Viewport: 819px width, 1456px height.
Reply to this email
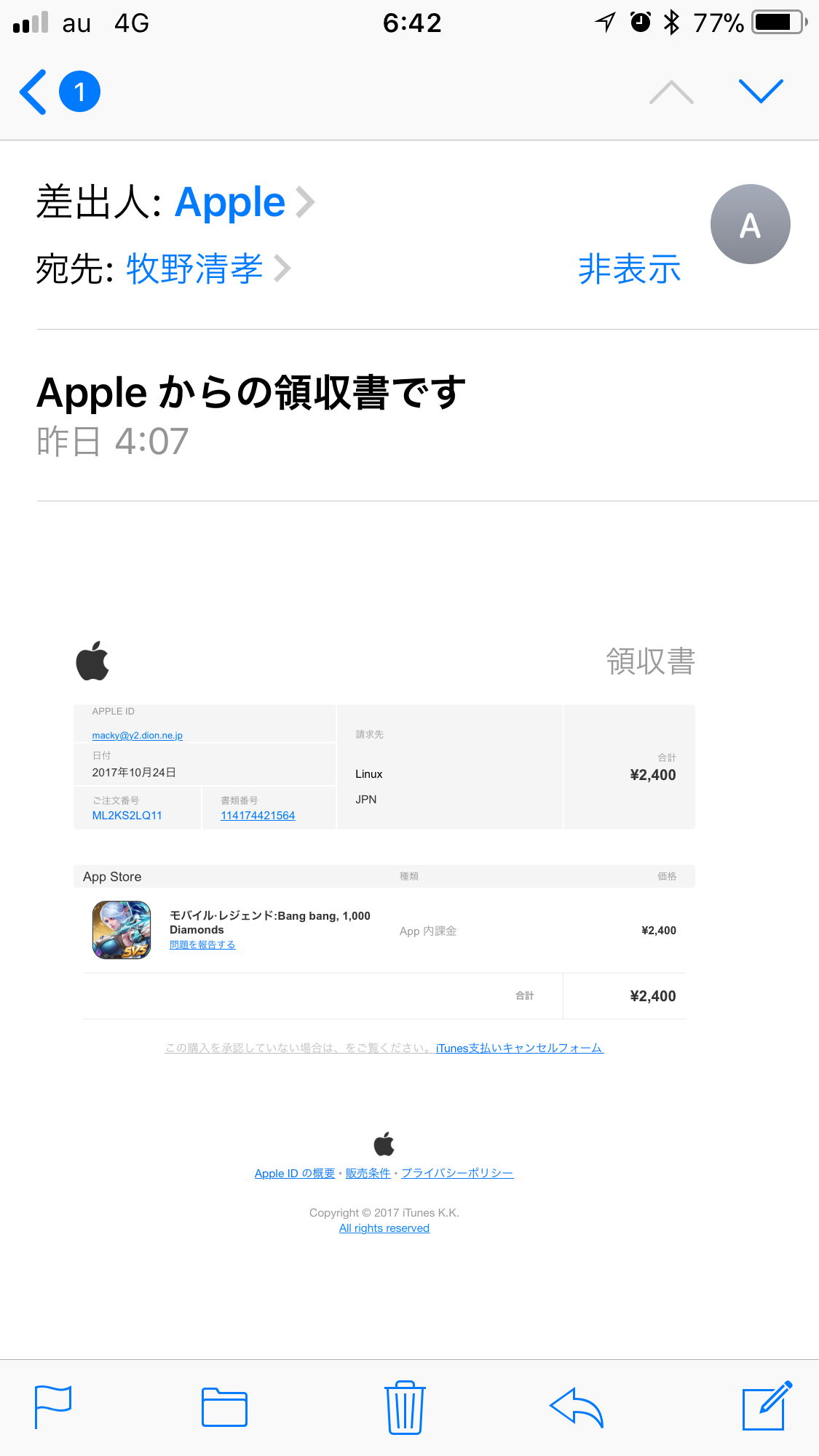tap(576, 1407)
